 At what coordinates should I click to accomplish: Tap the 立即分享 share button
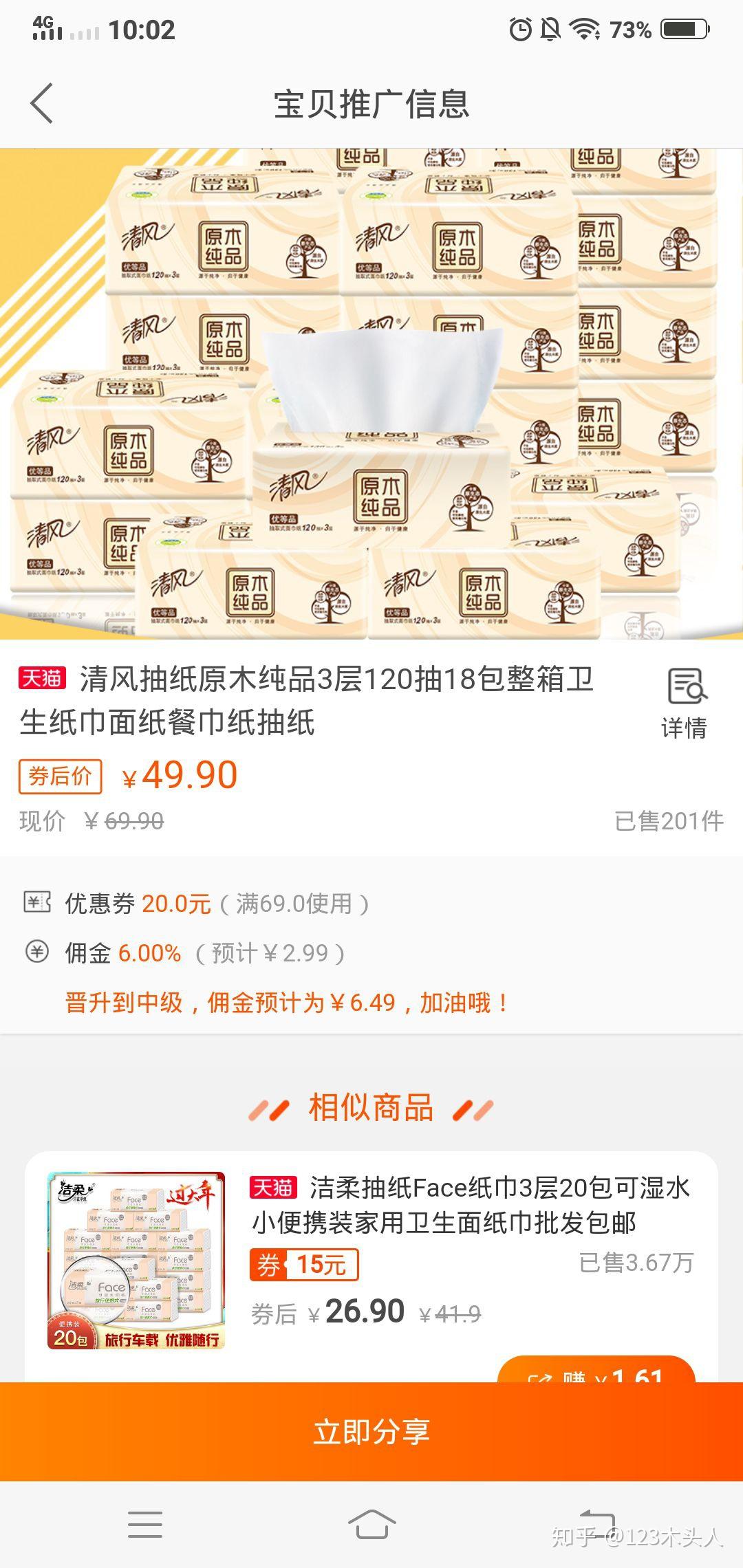pyautogui.click(x=371, y=1431)
